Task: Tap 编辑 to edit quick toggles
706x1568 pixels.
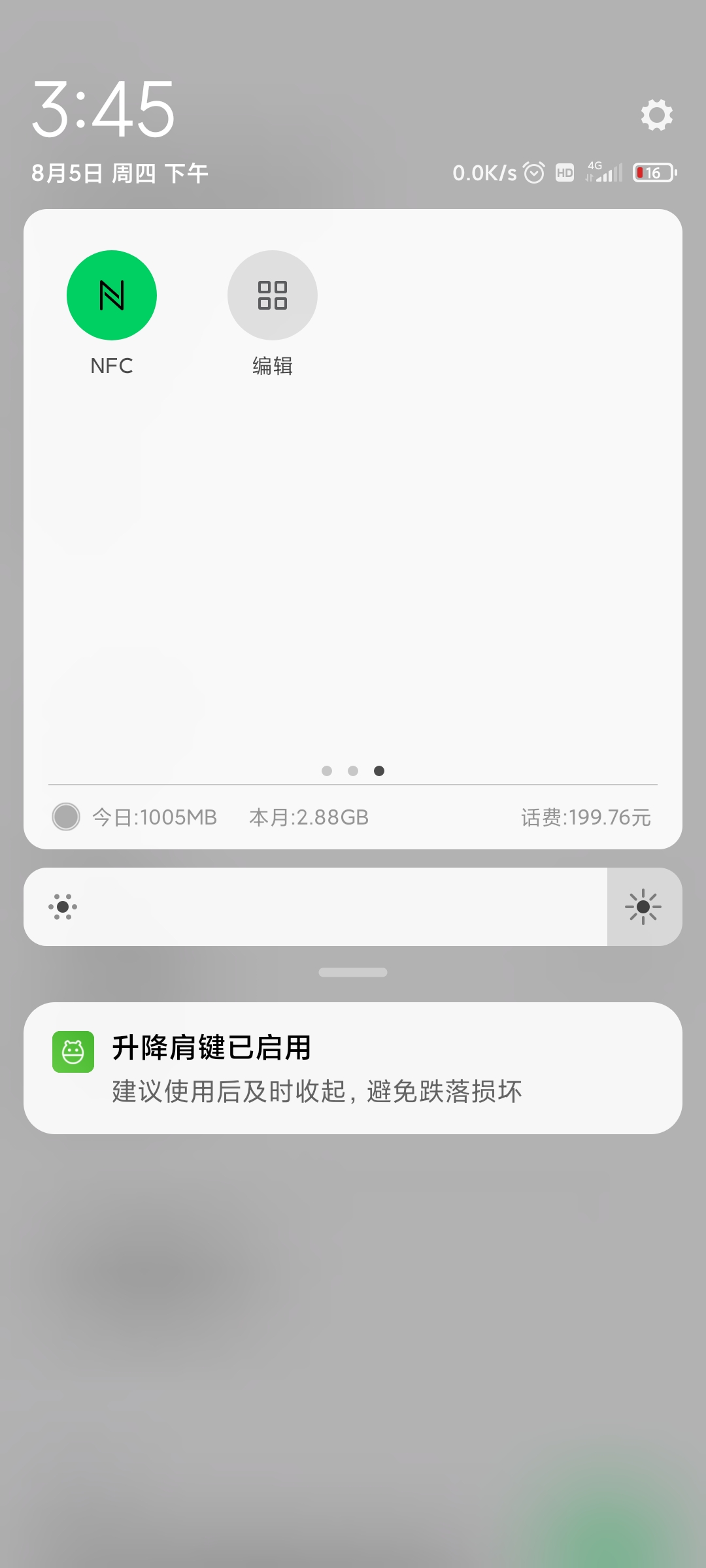Action: tap(273, 295)
